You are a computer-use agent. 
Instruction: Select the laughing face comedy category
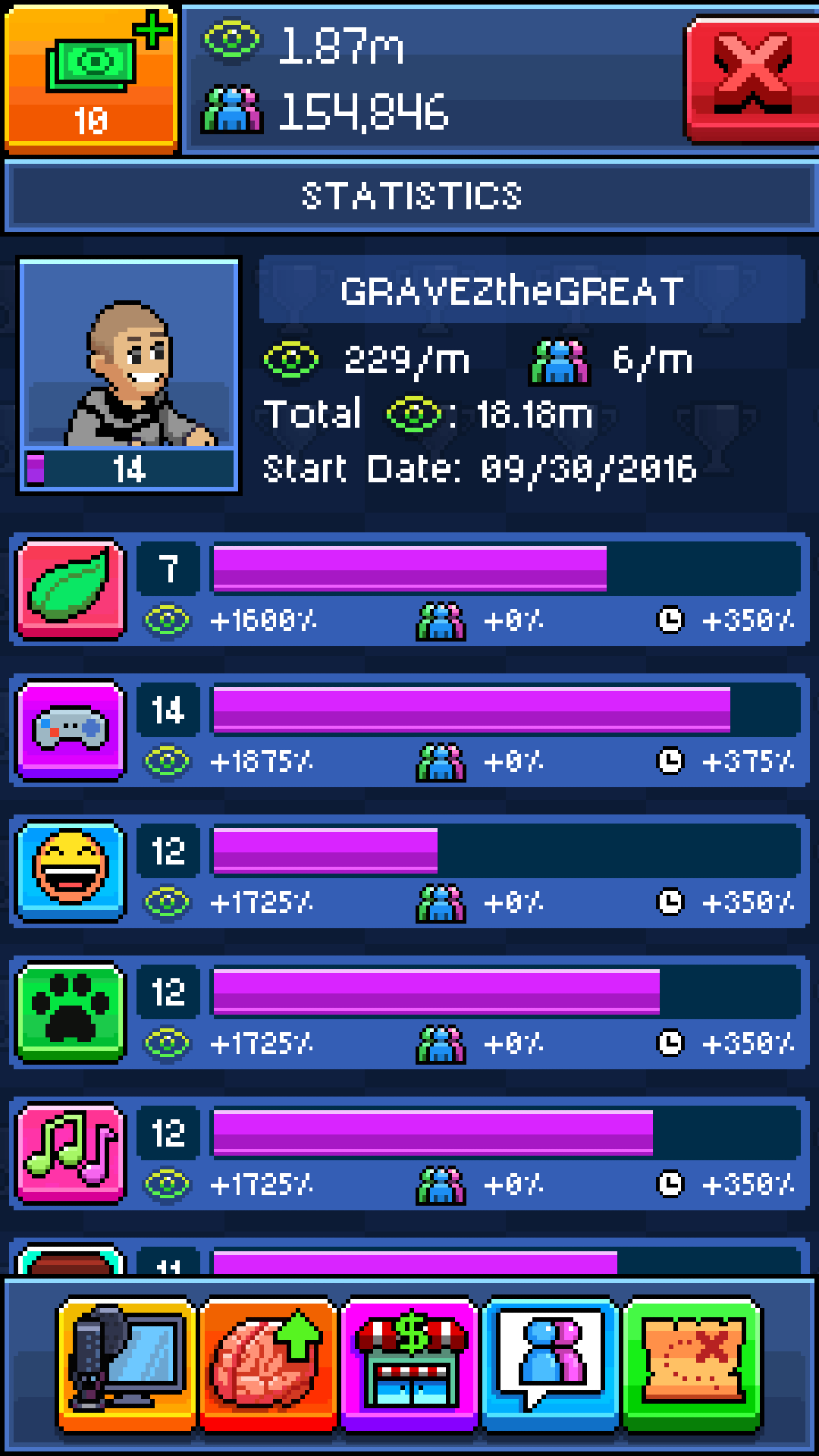[71, 871]
